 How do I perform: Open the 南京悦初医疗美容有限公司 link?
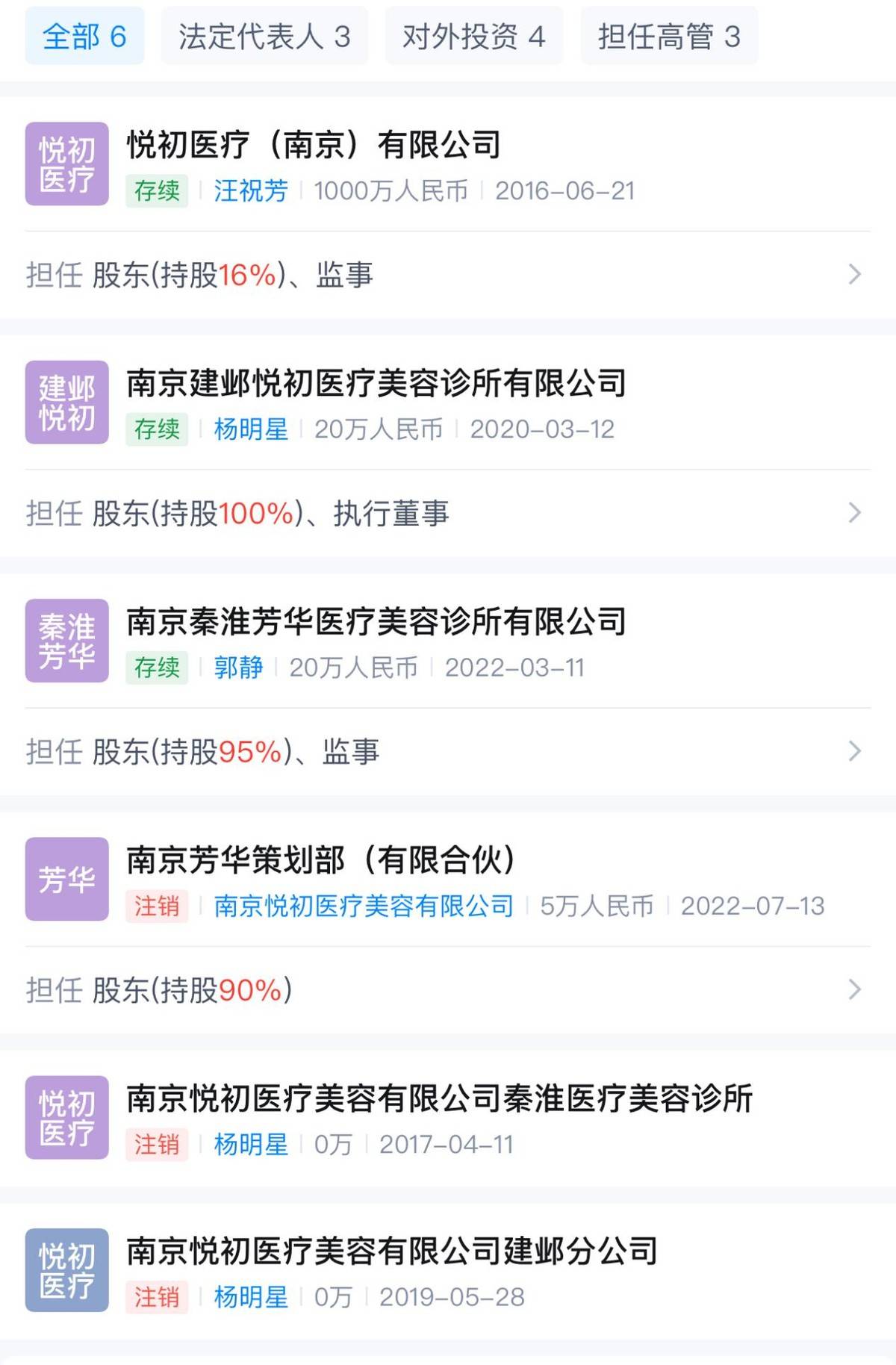364,906
